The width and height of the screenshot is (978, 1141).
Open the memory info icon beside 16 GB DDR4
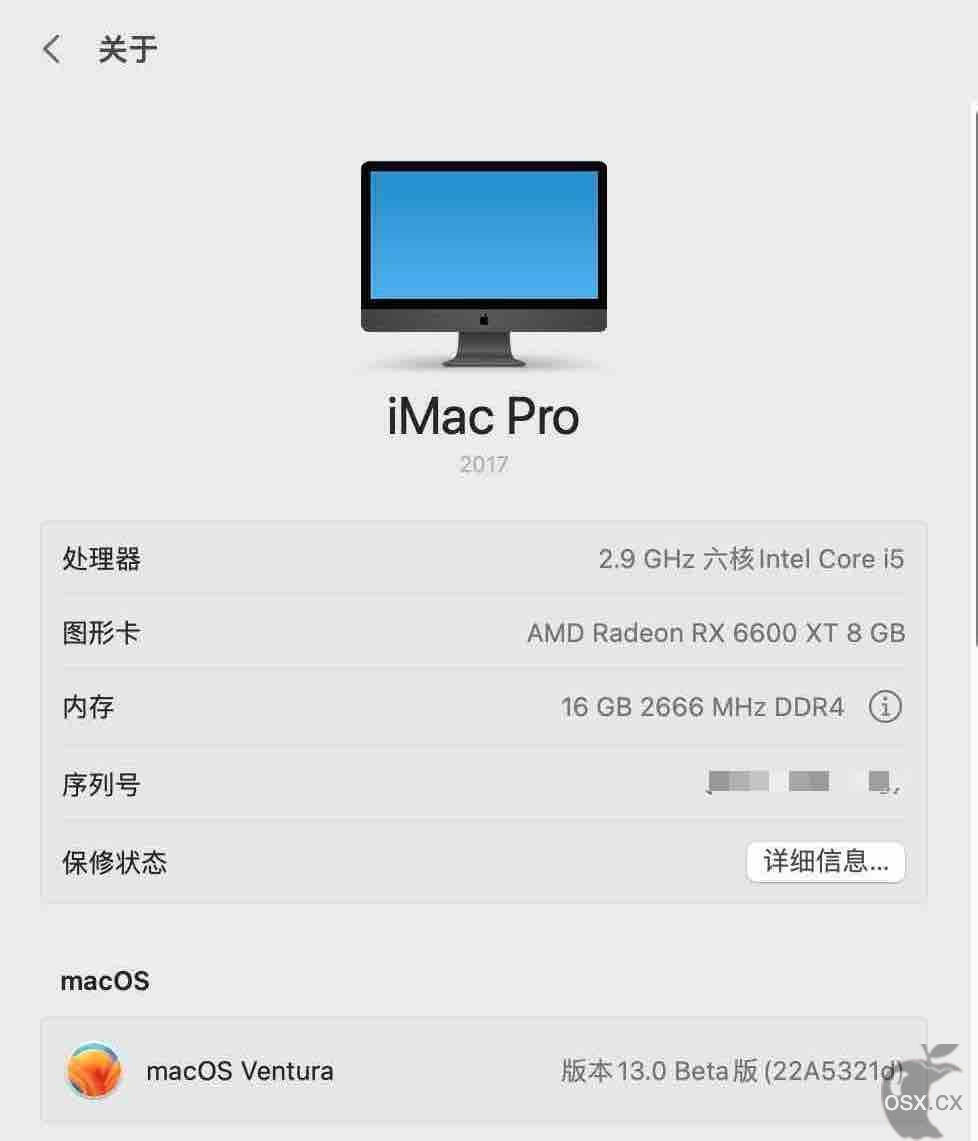(x=885, y=706)
